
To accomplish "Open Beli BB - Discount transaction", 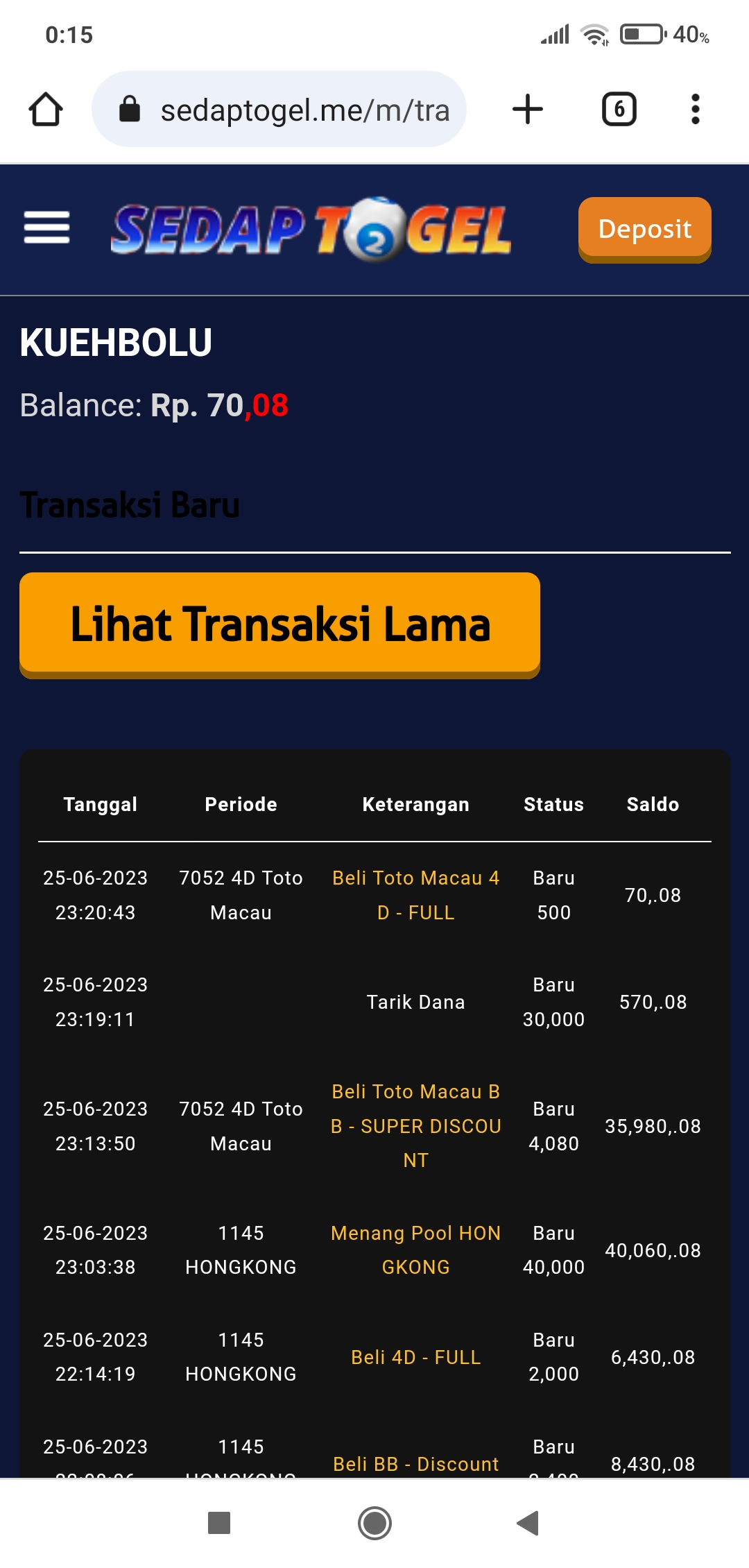I will click(415, 1463).
